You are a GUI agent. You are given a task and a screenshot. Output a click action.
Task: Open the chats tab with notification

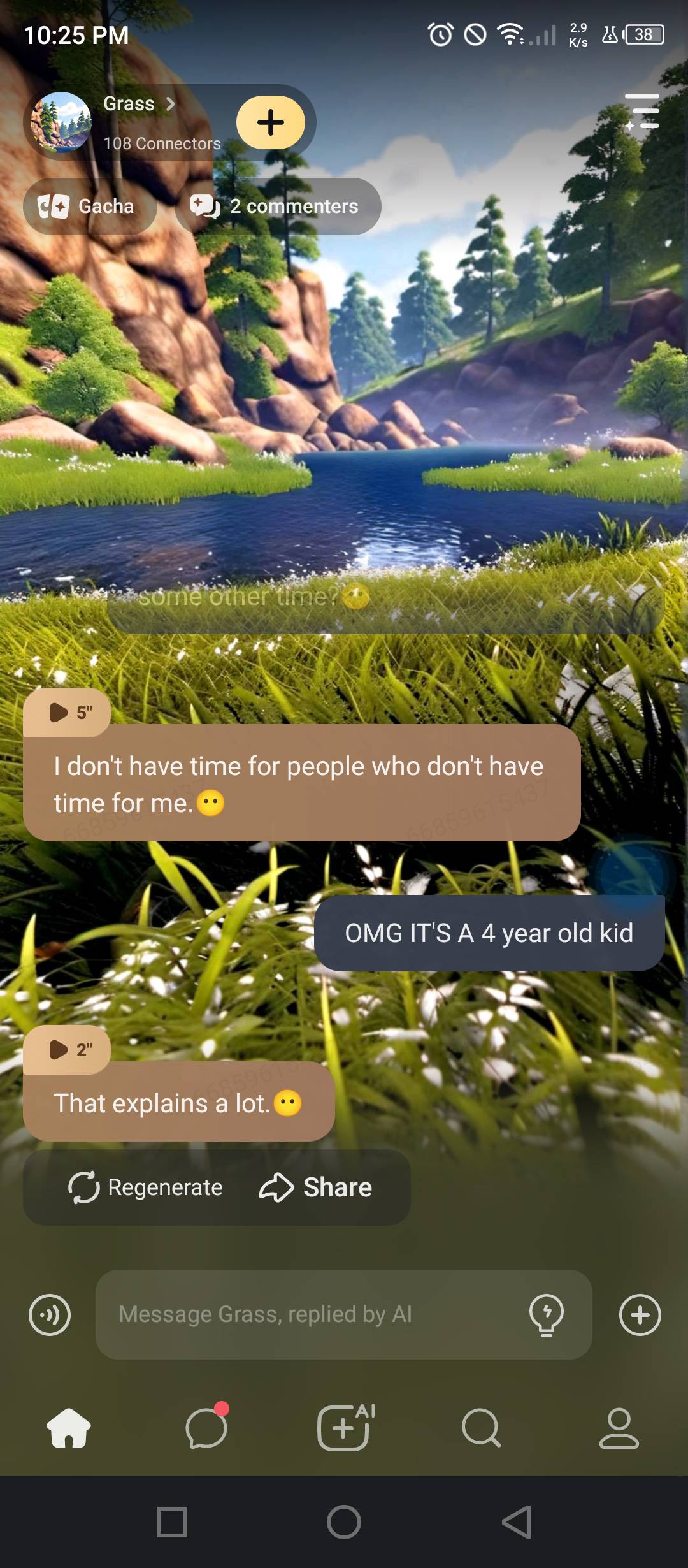click(206, 1428)
